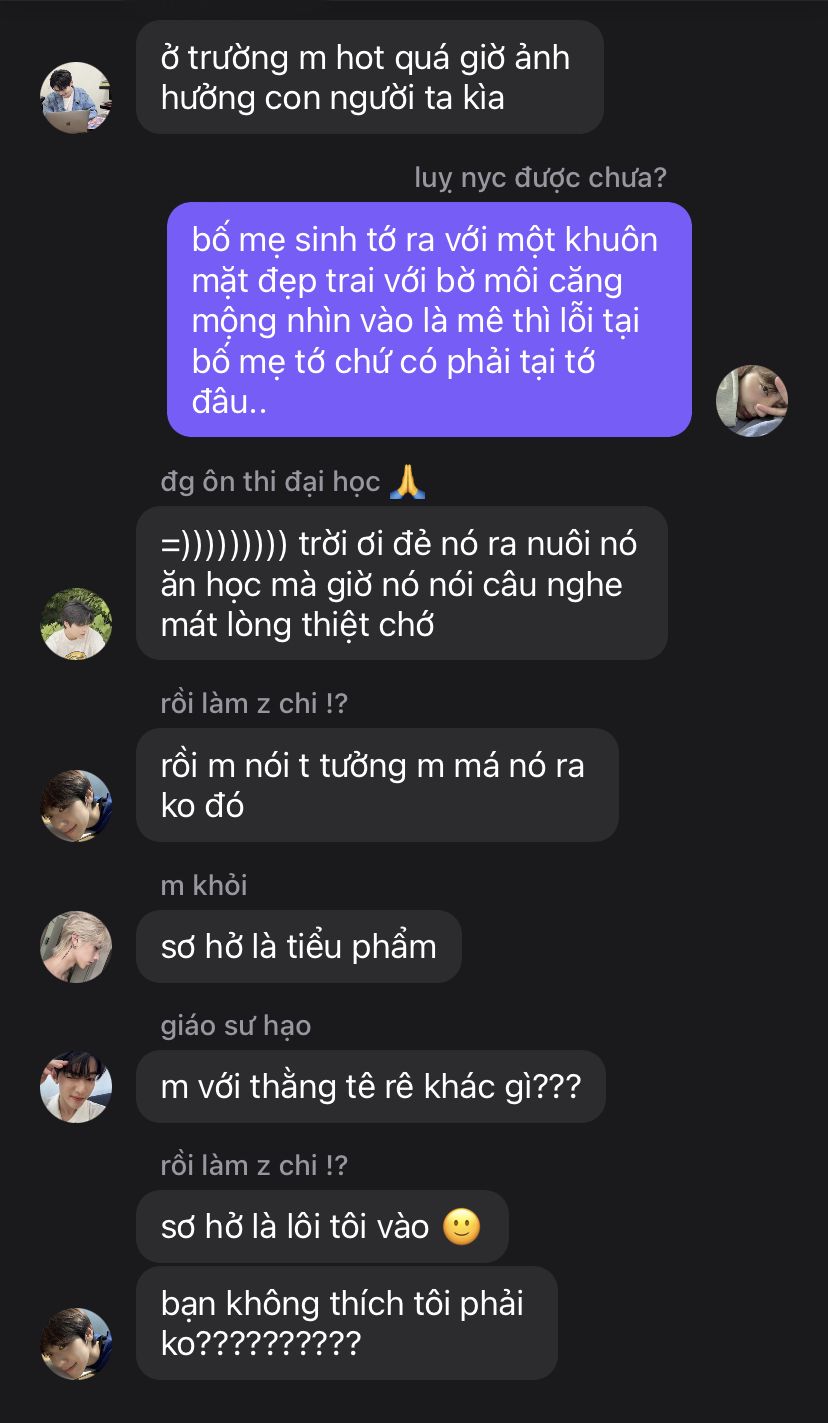Screen dimensions: 828x1423
Task: View avatar beside "rồi m nói t tưởng" message
Action: tap(76, 805)
